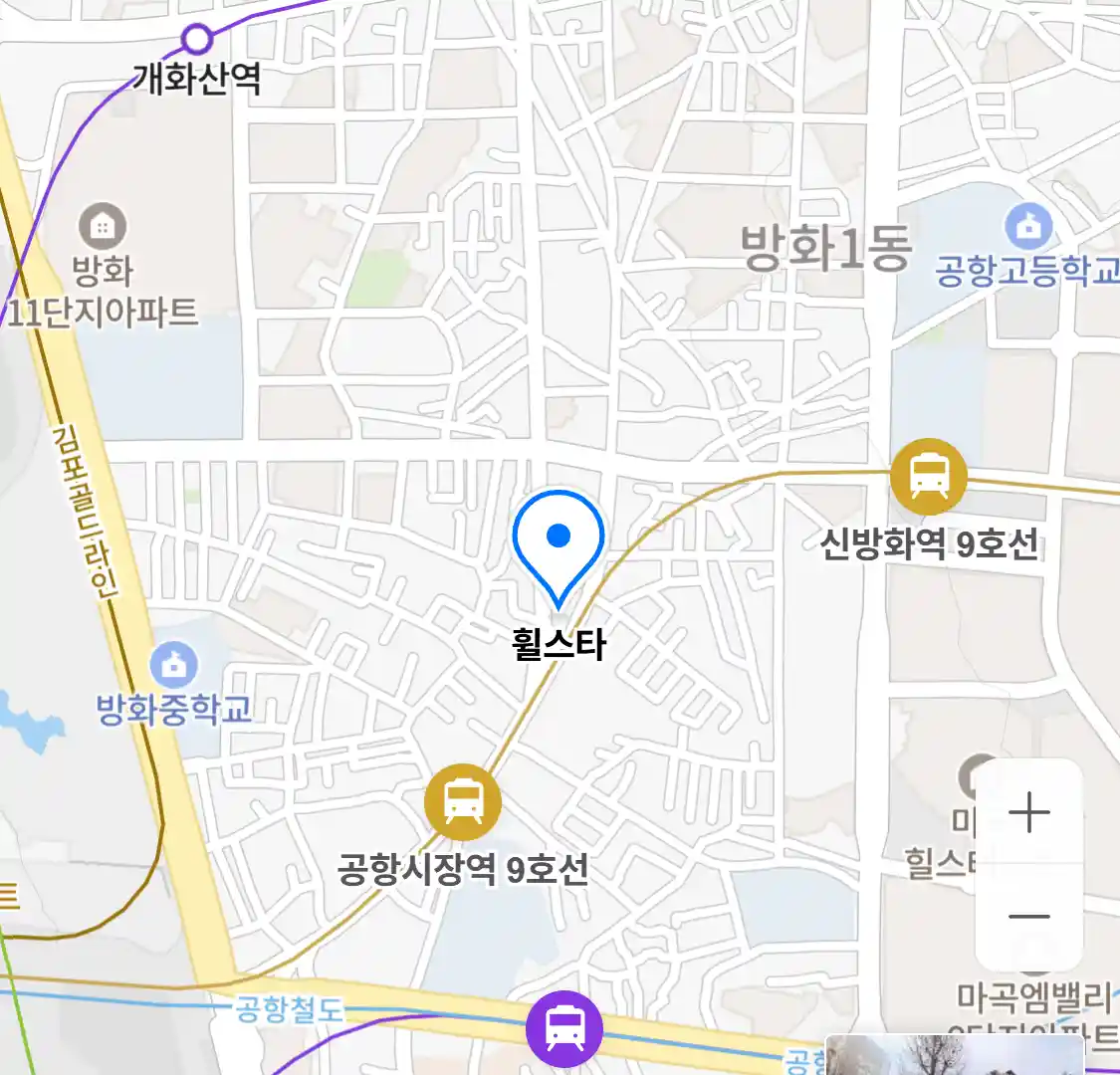Screen dimensions: 1120x1075
Task: Open the street photo thumbnail
Action: pyautogui.click(x=954, y=1057)
